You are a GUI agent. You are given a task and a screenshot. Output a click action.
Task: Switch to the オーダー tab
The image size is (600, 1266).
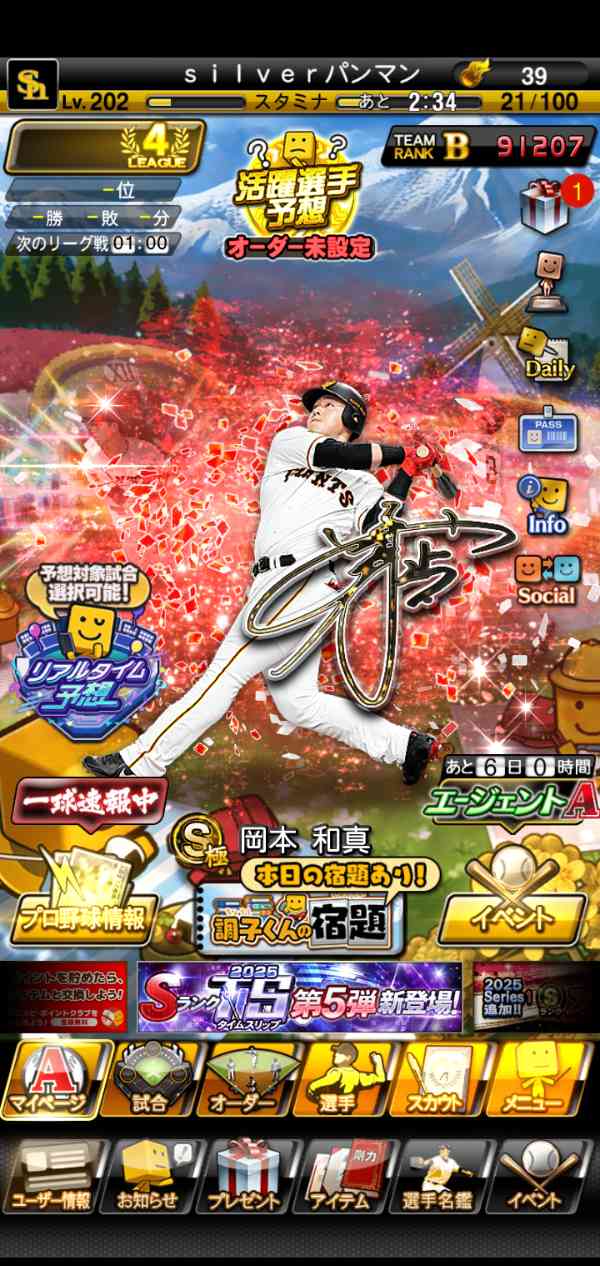[244, 1080]
